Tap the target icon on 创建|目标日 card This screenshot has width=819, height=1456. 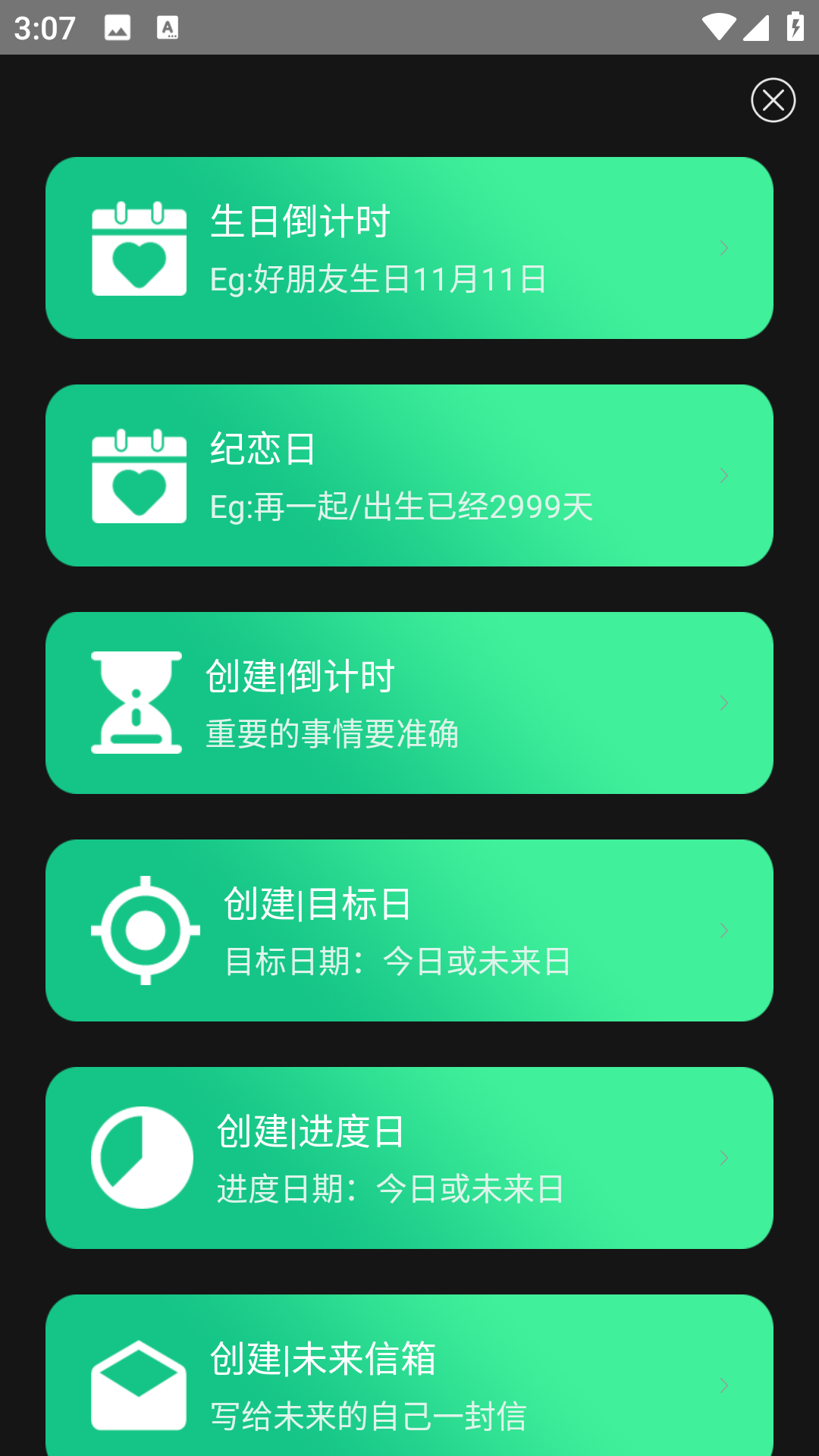146,931
